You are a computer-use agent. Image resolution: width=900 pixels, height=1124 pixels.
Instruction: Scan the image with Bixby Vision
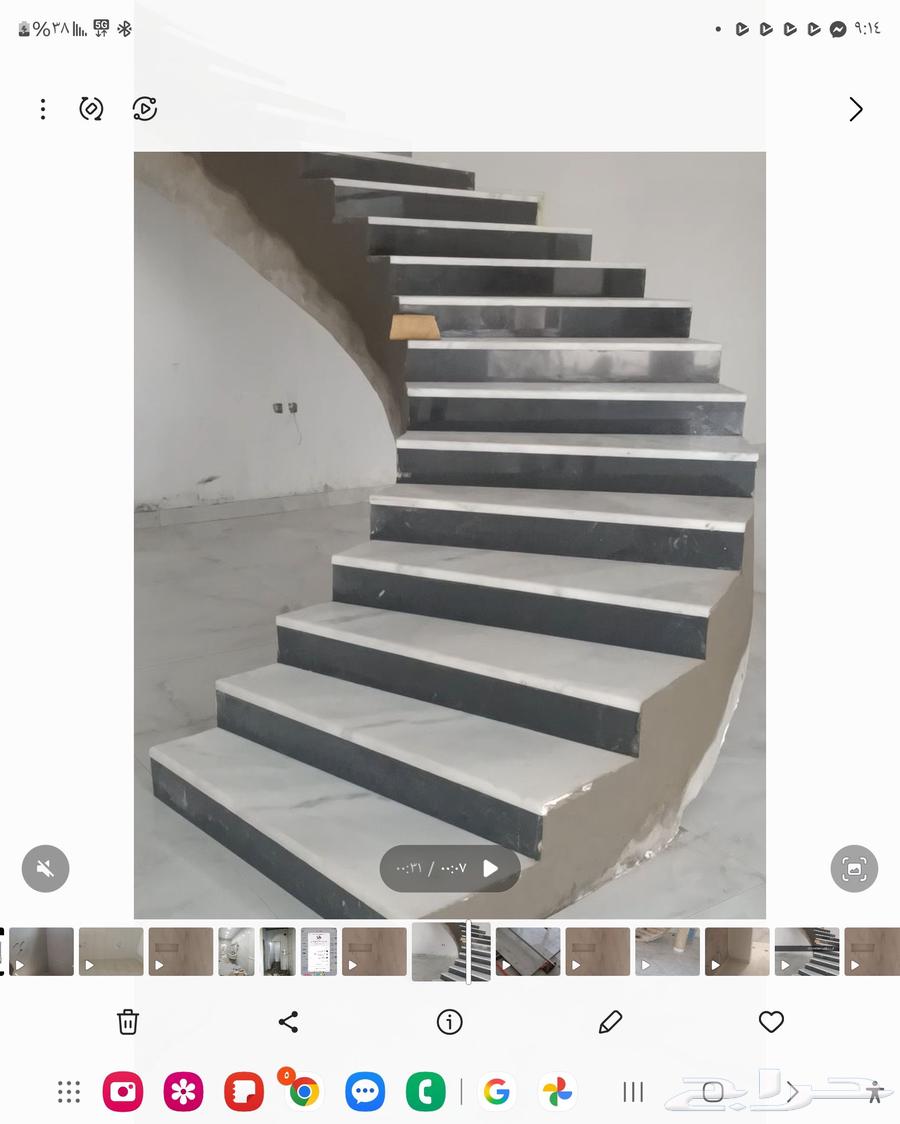854,869
